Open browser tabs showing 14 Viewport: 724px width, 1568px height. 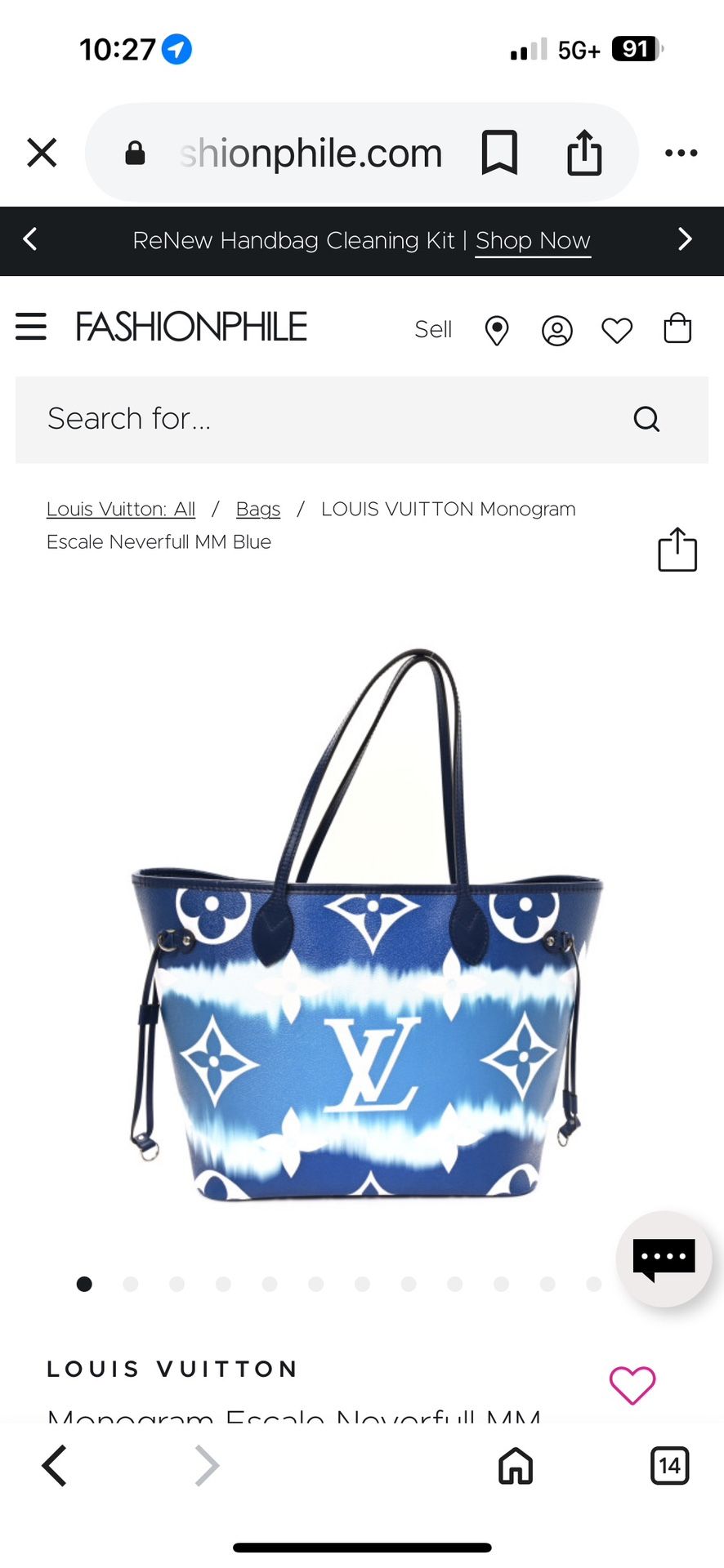(x=669, y=1466)
